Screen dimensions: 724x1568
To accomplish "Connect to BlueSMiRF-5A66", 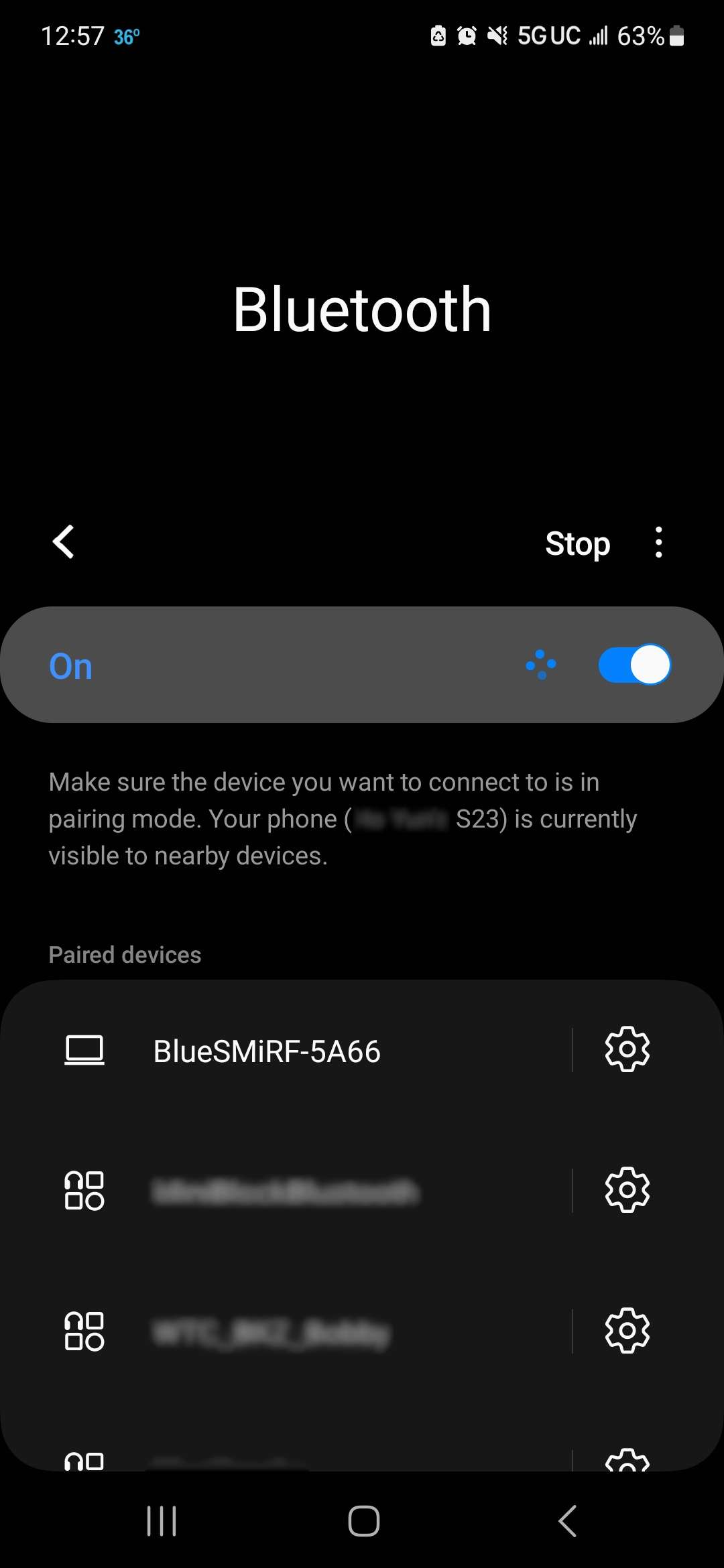I will click(x=267, y=1051).
